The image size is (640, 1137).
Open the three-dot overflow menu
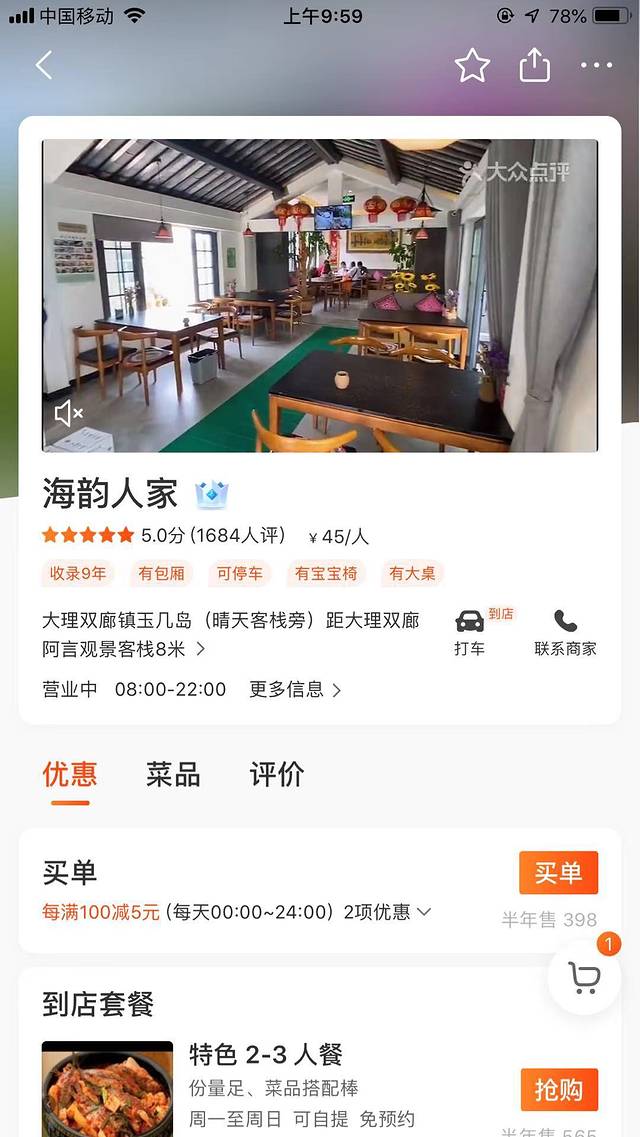click(597, 66)
